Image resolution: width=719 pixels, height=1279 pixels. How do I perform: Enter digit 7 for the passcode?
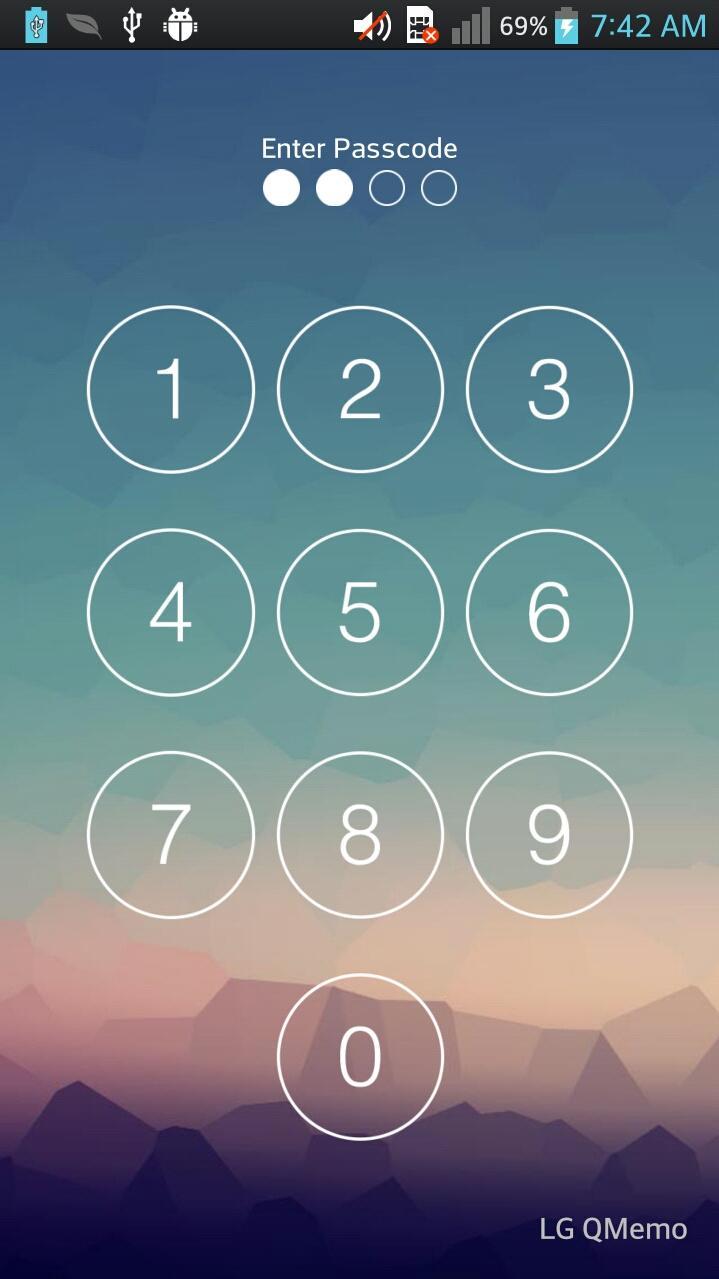171,835
